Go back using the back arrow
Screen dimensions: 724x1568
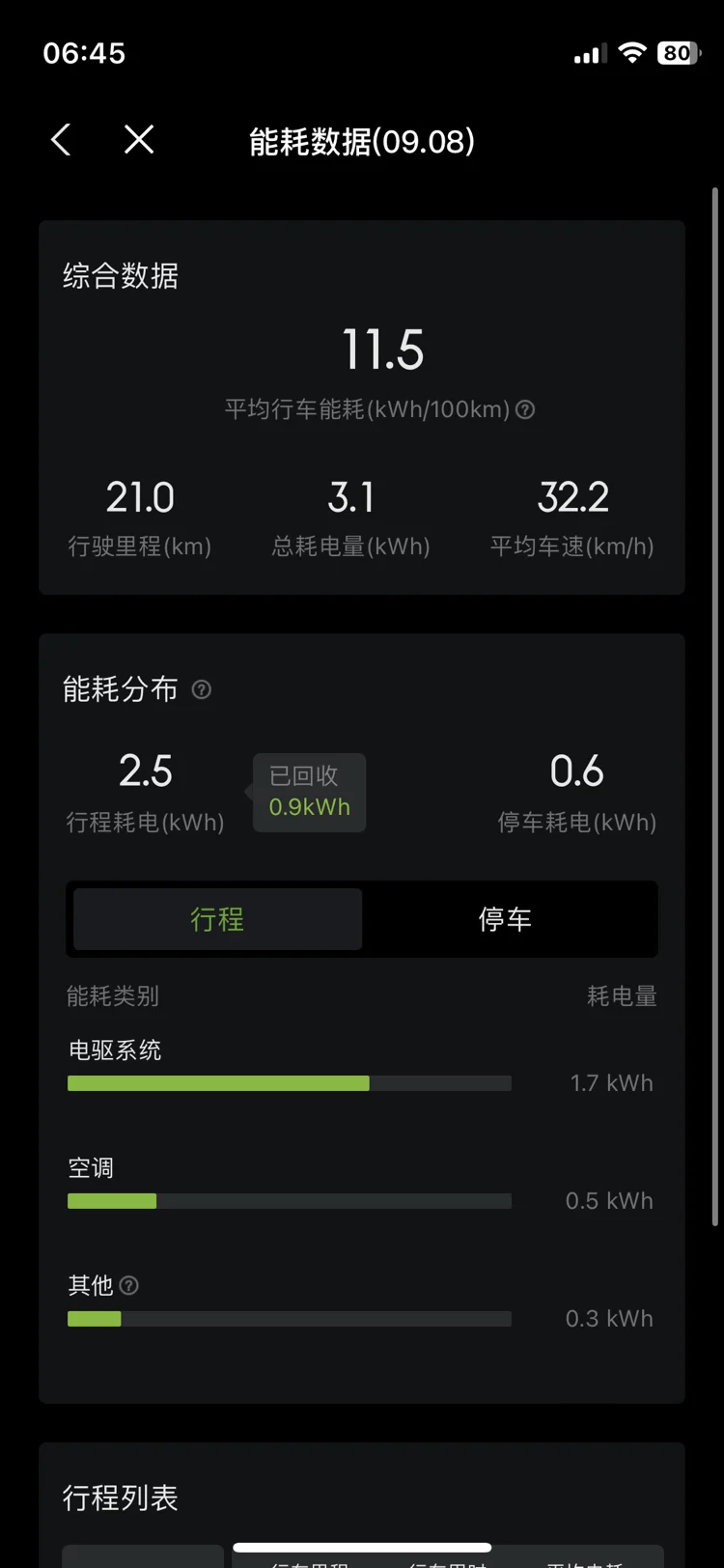(x=61, y=140)
